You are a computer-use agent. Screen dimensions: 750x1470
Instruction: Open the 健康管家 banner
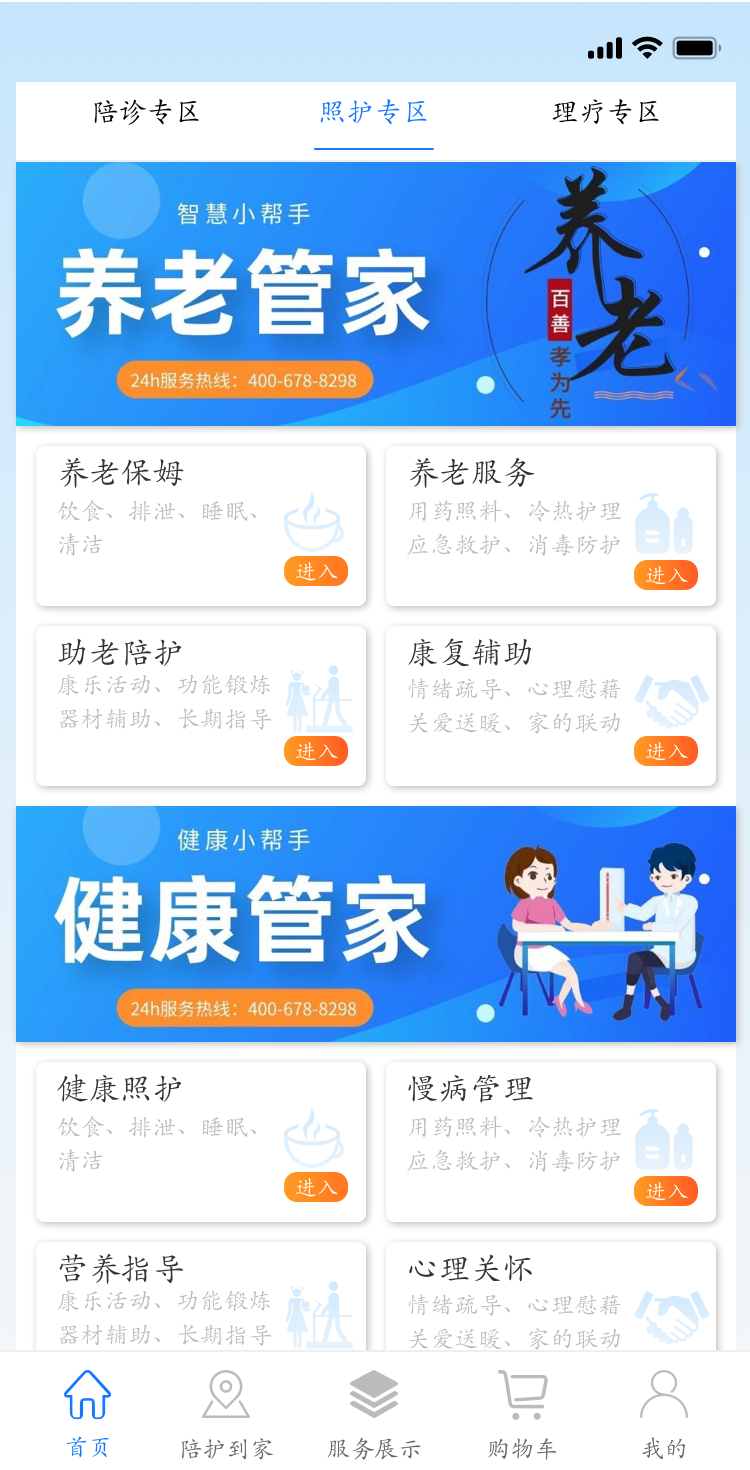[x=375, y=924]
